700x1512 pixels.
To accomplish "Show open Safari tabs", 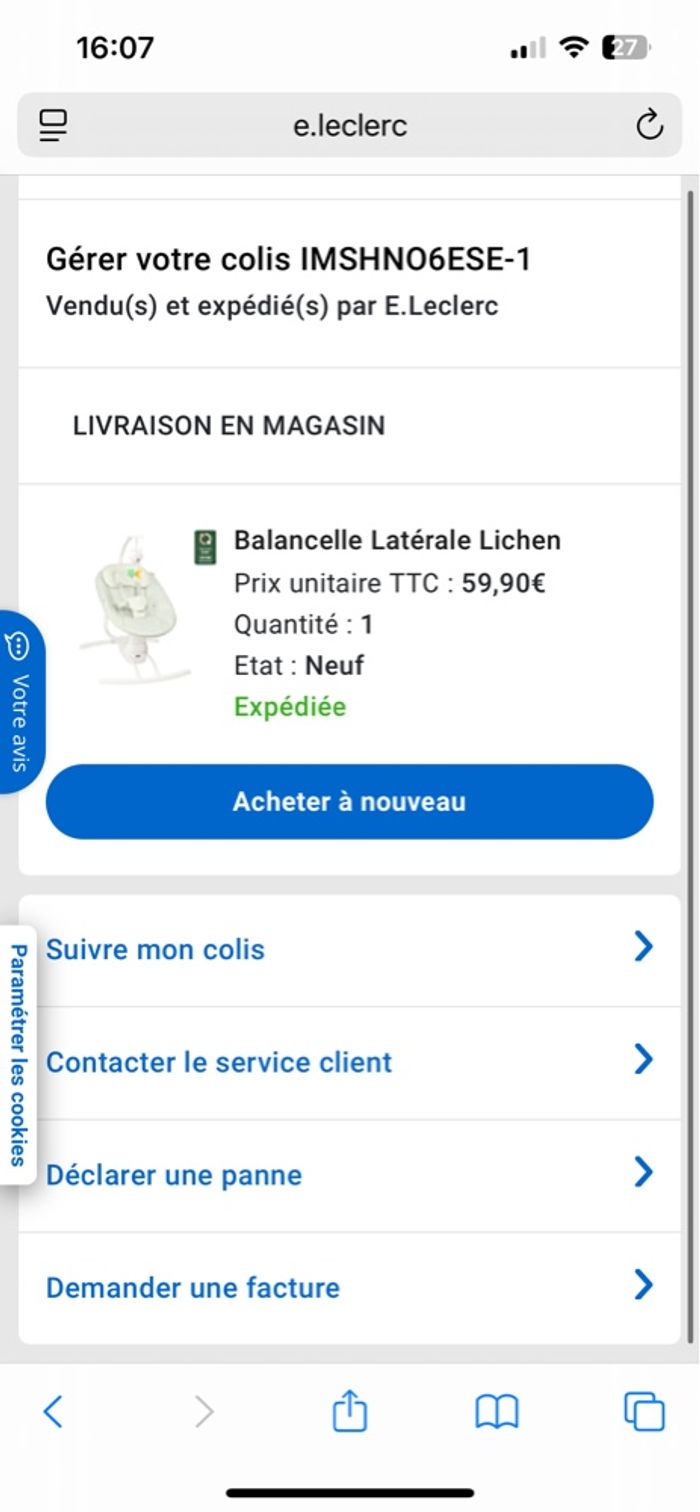I will [644, 1412].
